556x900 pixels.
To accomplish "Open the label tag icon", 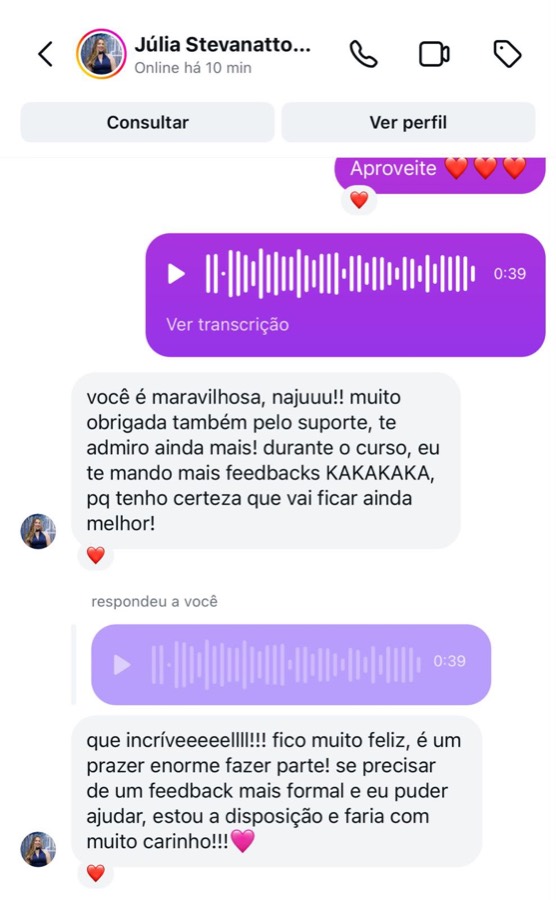I will [x=507, y=55].
